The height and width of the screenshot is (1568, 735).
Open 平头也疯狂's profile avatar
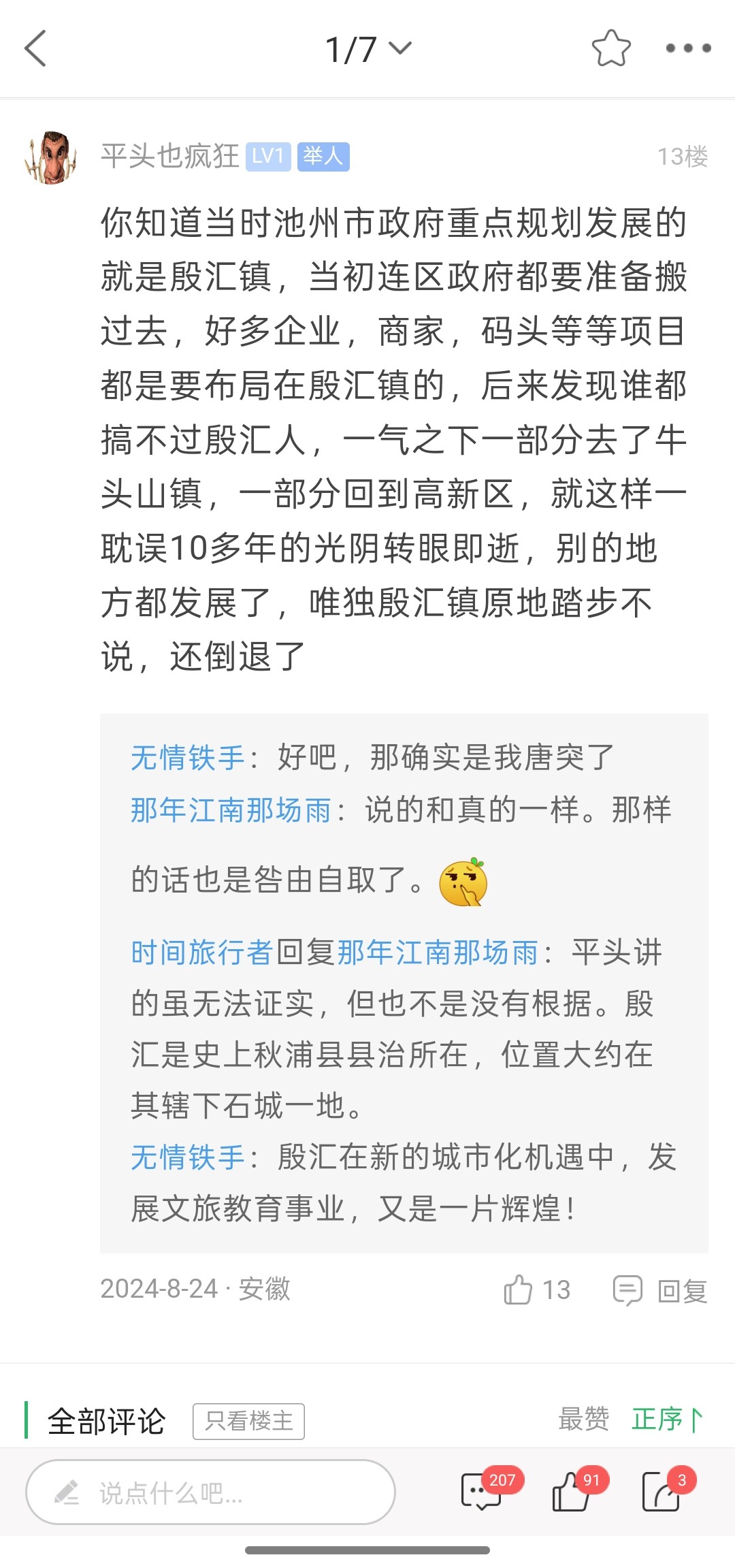pyautogui.click(x=51, y=158)
